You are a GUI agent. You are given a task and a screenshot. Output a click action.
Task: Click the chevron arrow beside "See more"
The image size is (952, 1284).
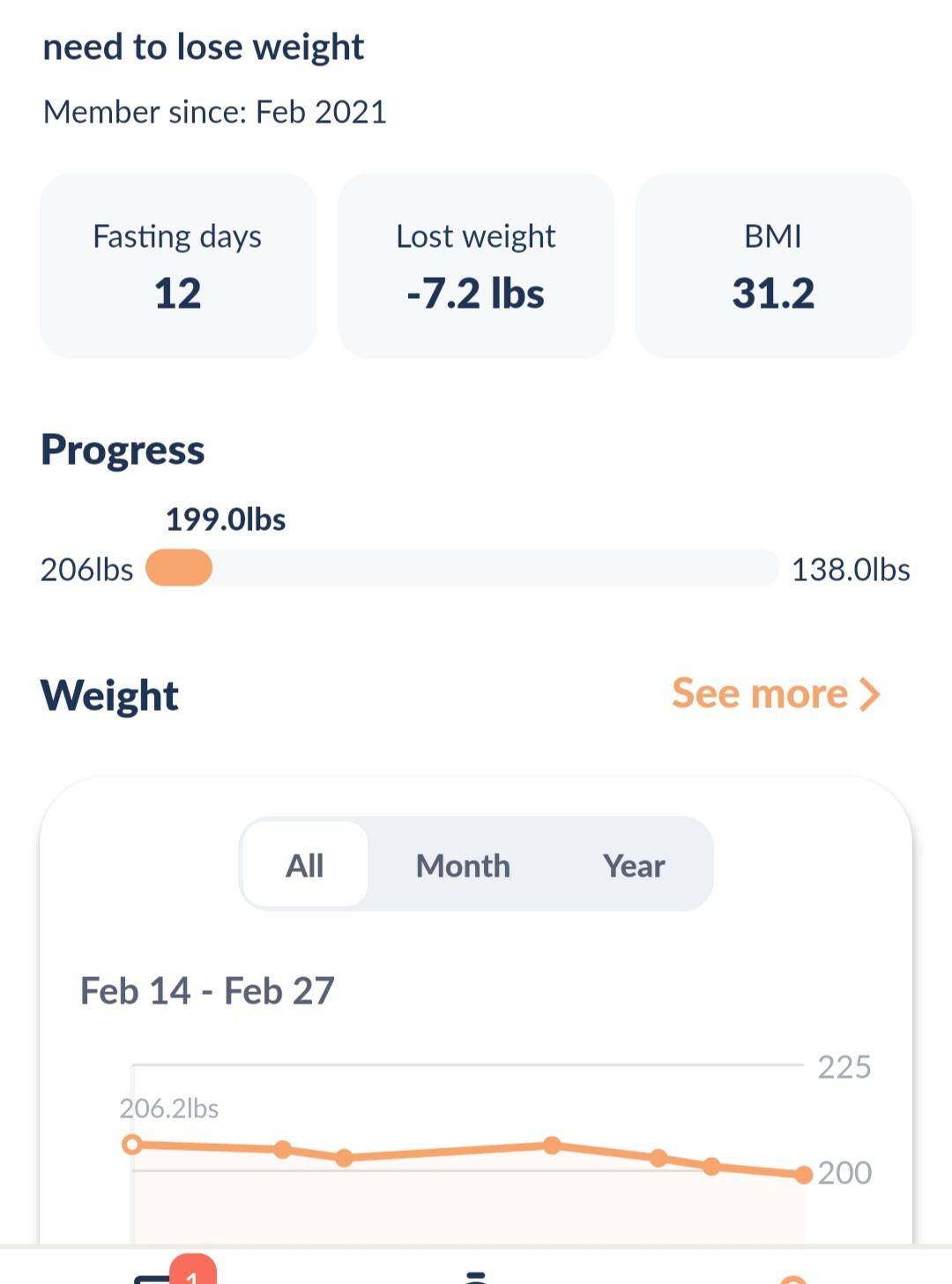[871, 693]
